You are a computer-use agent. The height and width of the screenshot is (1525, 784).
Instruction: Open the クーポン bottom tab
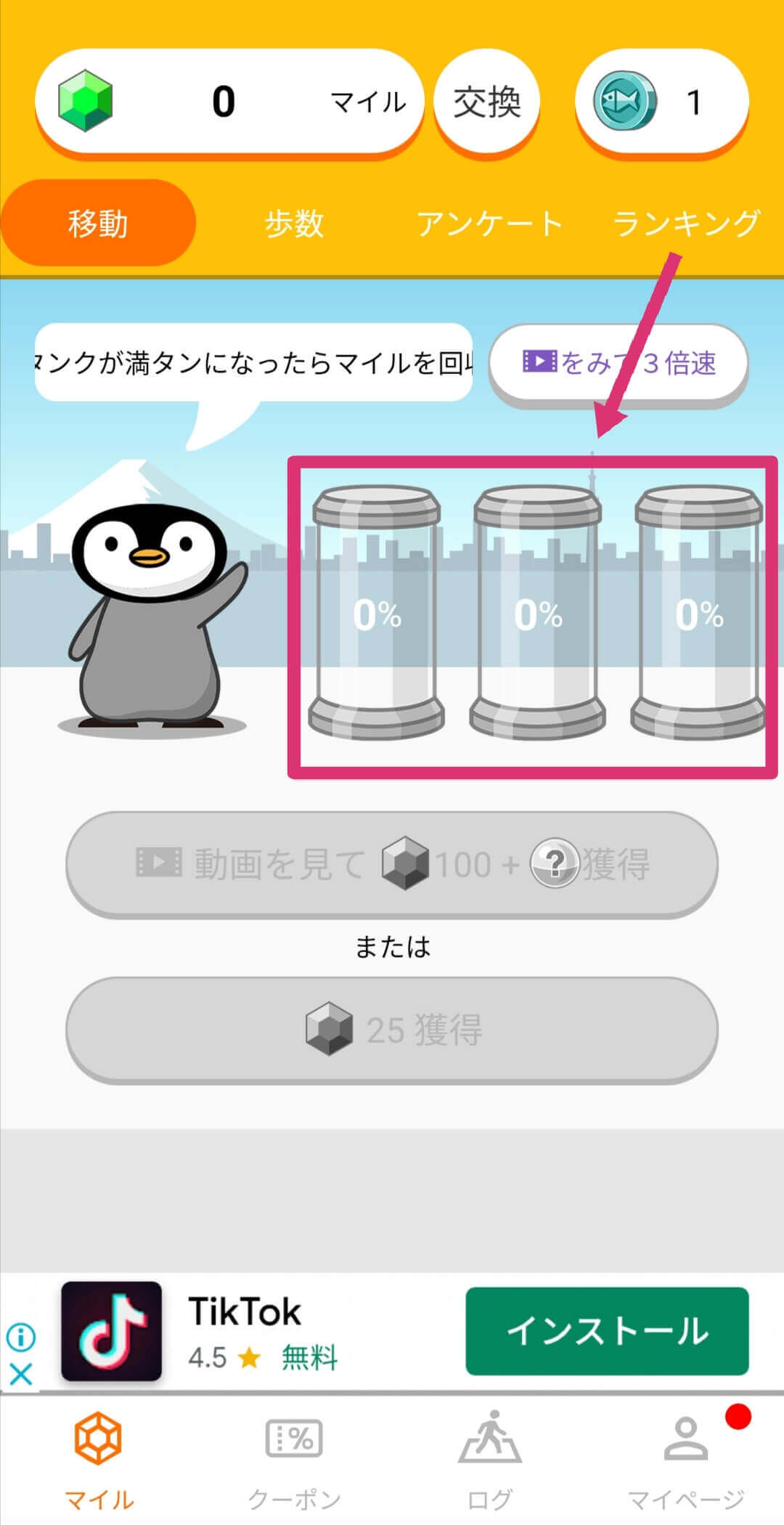coord(294,1460)
